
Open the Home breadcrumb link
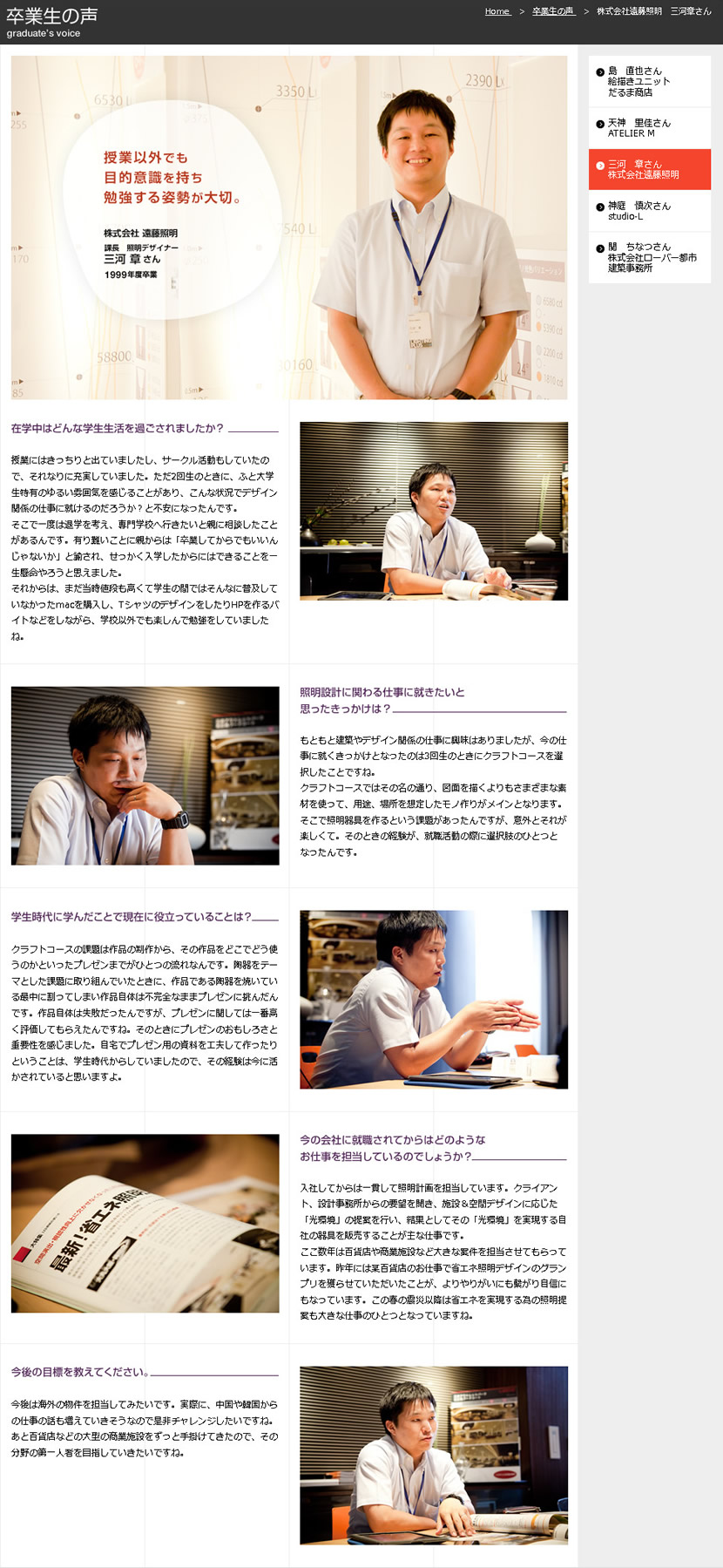point(497,11)
